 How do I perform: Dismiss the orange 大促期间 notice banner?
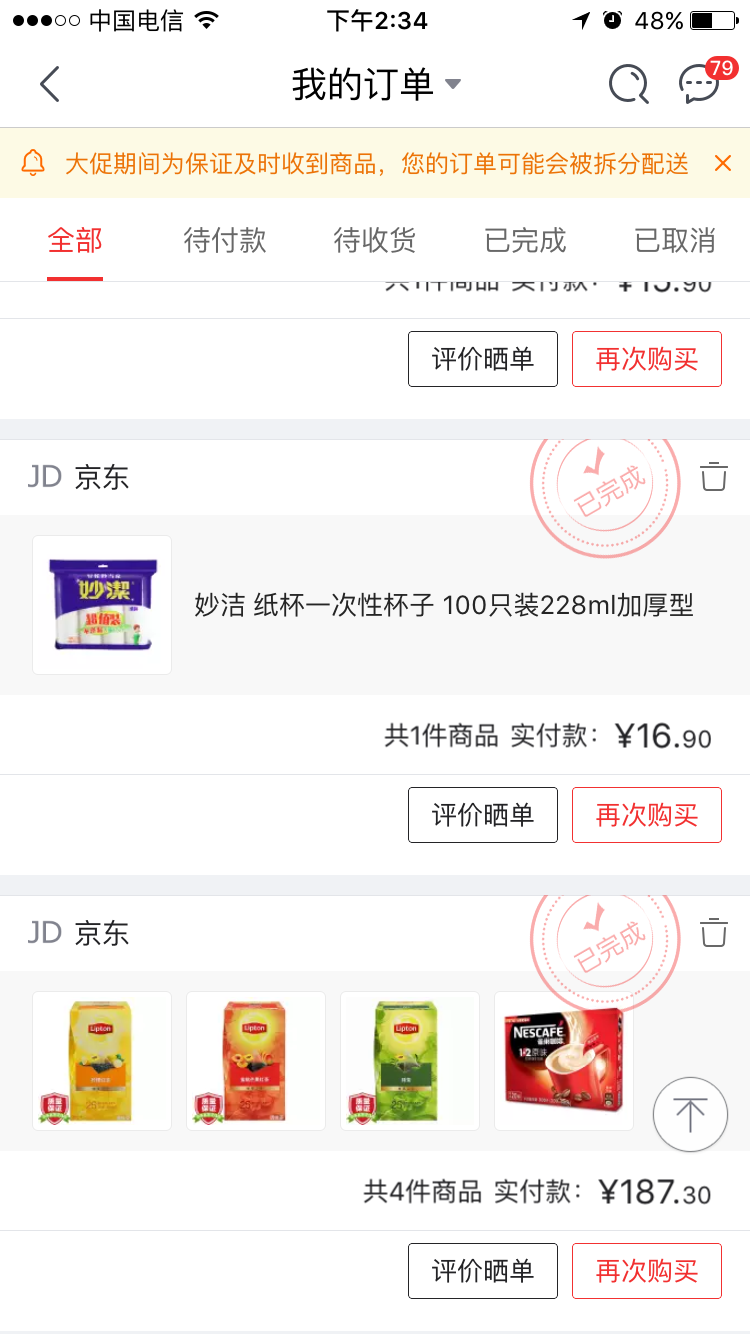click(x=723, y=163)
